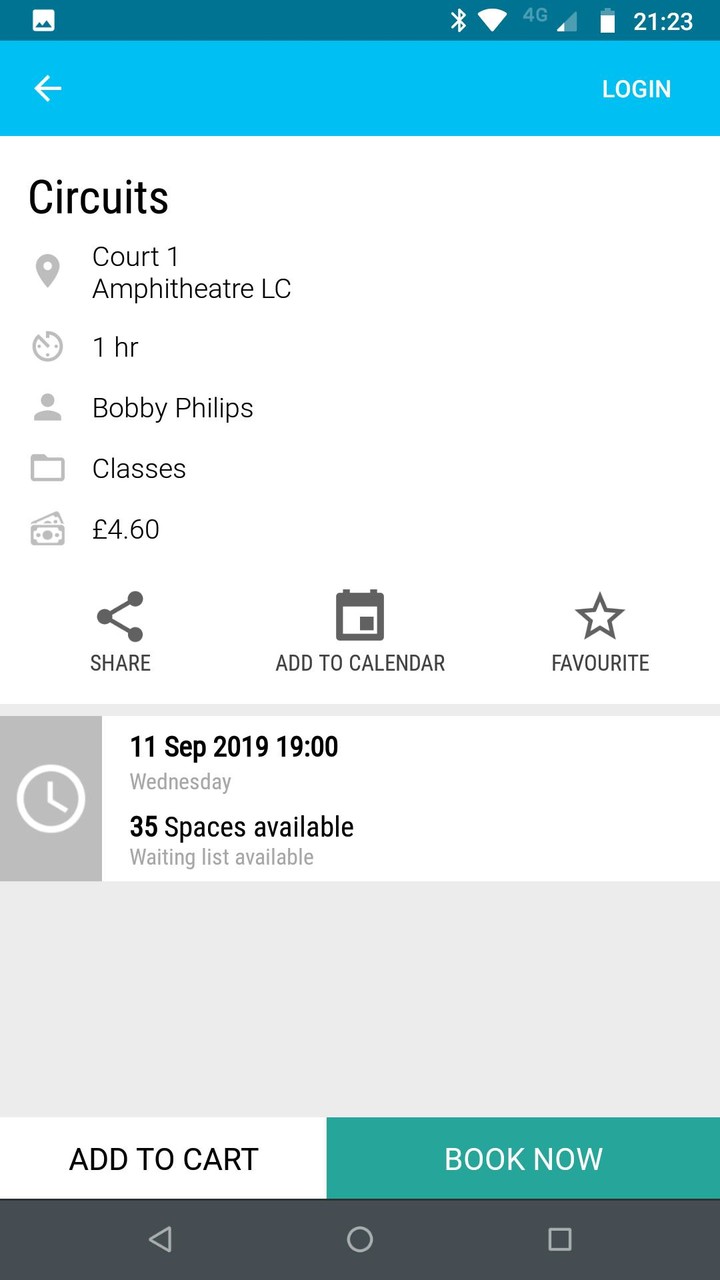Mark Circuits as a favourite

point(599,628)
